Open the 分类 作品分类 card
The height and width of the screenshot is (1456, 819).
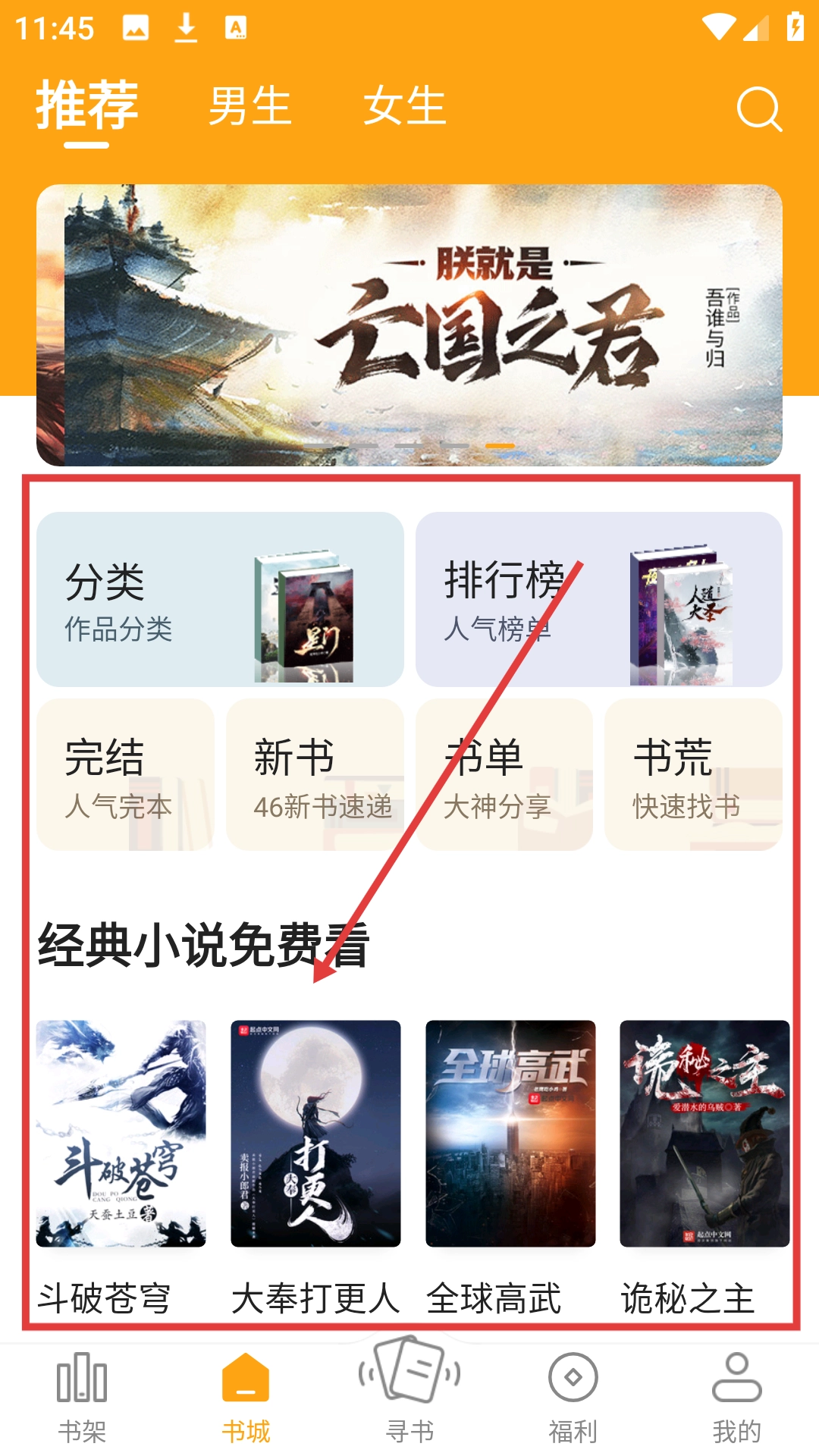point(220,599)
